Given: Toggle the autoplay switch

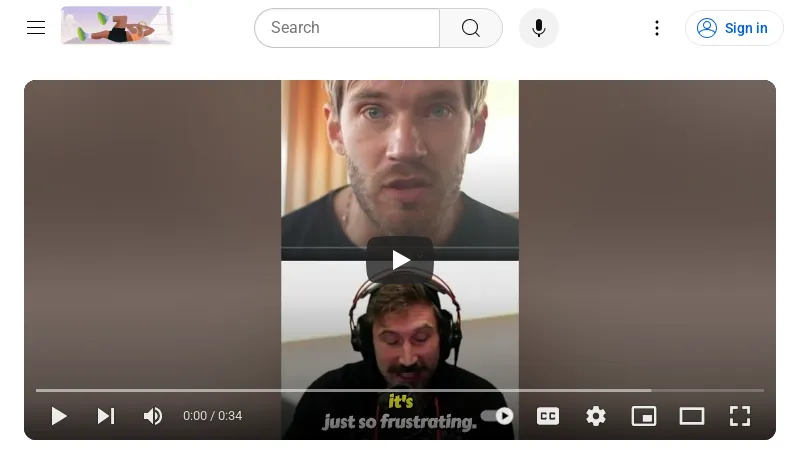Looking at the screenshot, I should coord(498,416).
